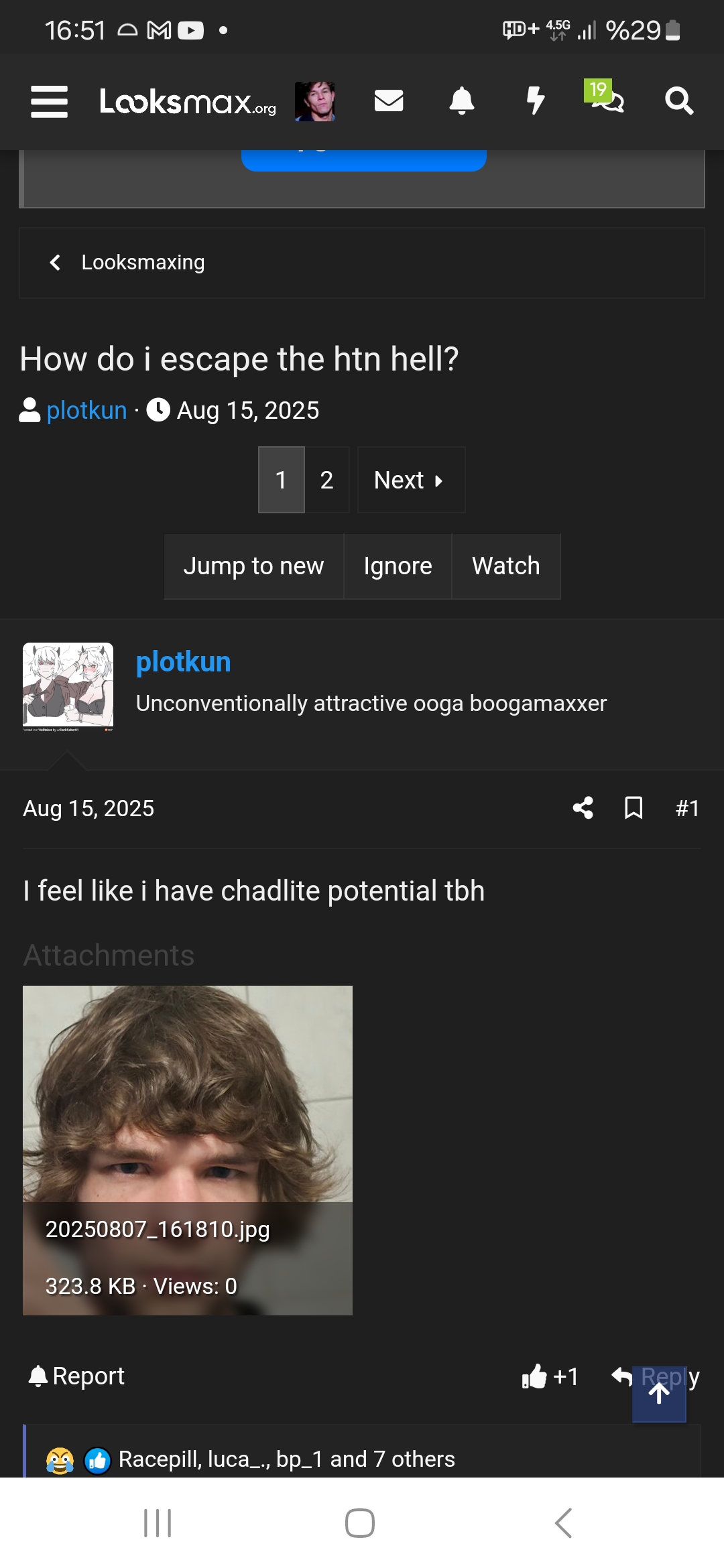Tap the scroll-to-top arrow button
Viewport: 724px width, 1568px height.
click(659, 1394)
